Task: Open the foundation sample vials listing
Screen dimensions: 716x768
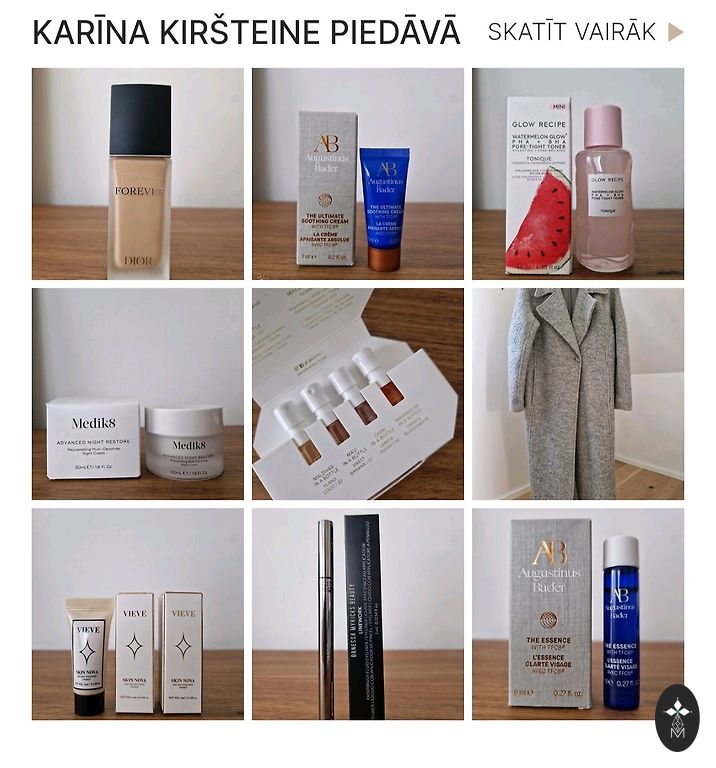Action: point(357,394)
